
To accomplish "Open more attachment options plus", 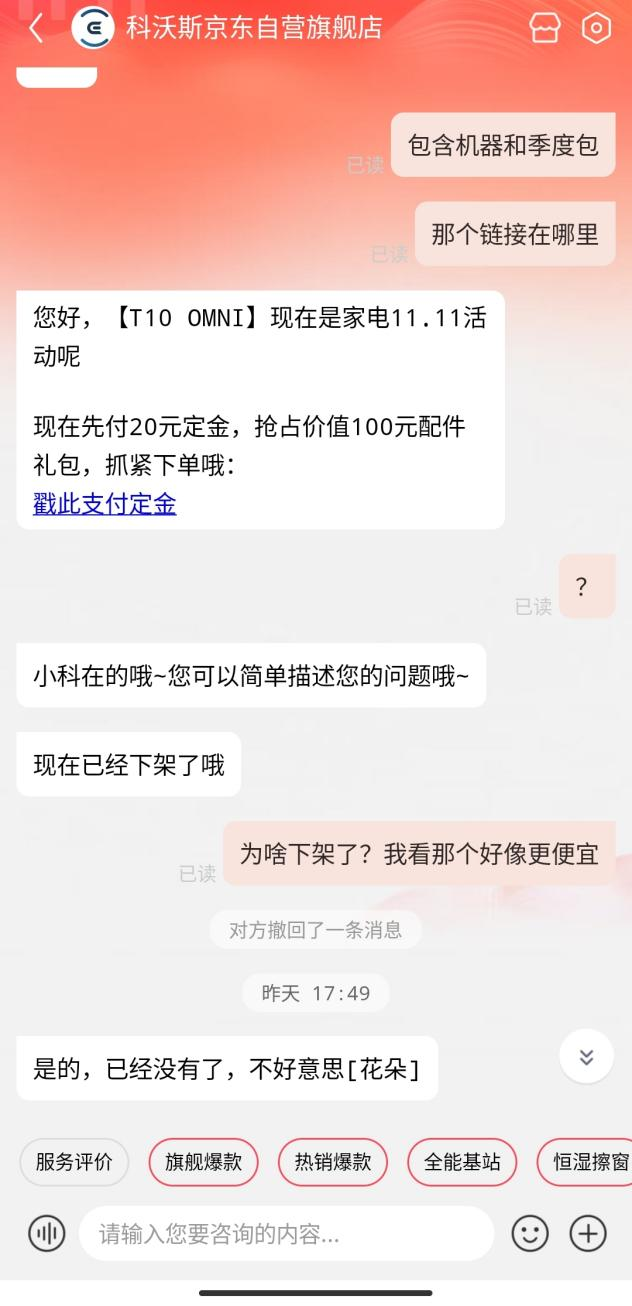I will point(588,1234).
